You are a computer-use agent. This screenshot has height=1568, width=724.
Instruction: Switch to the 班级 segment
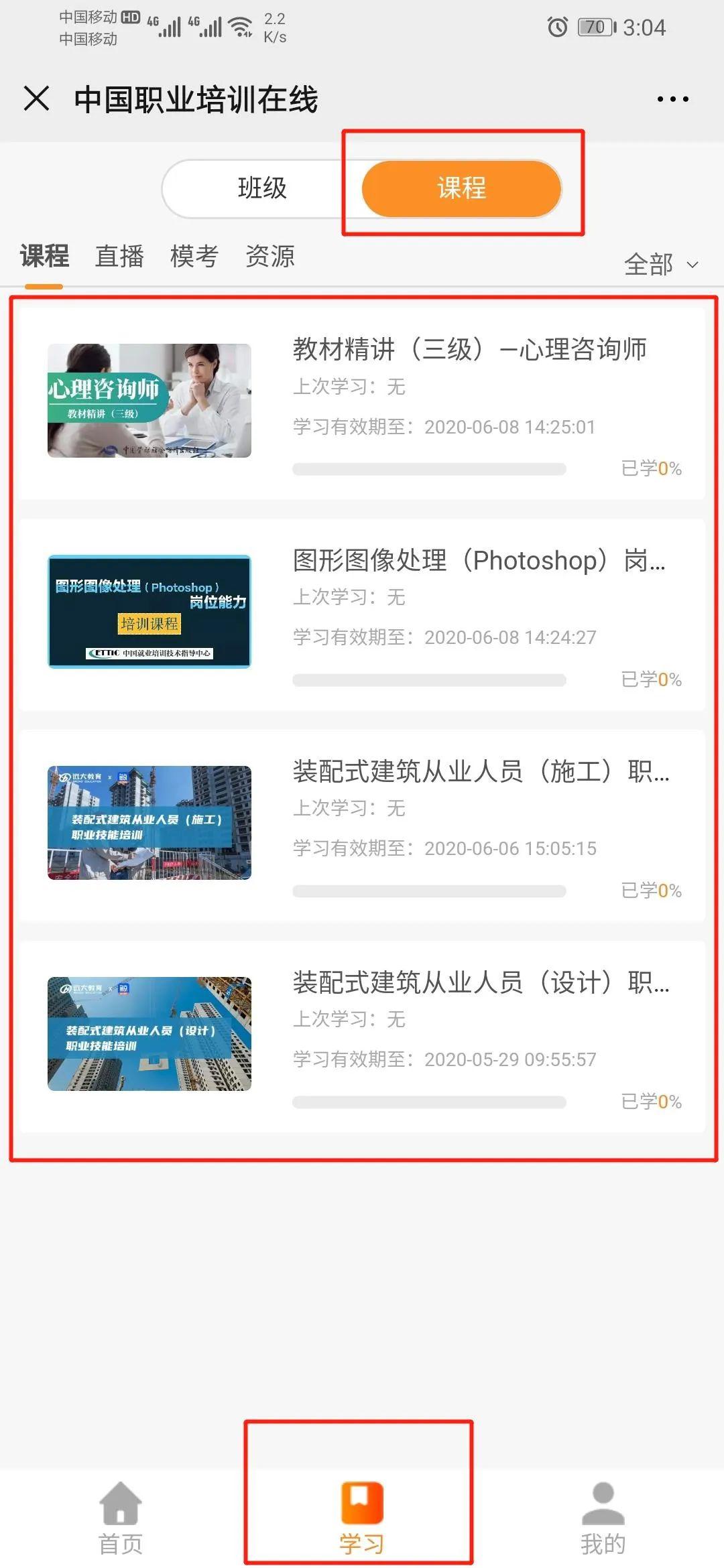(x=262, y=188)
